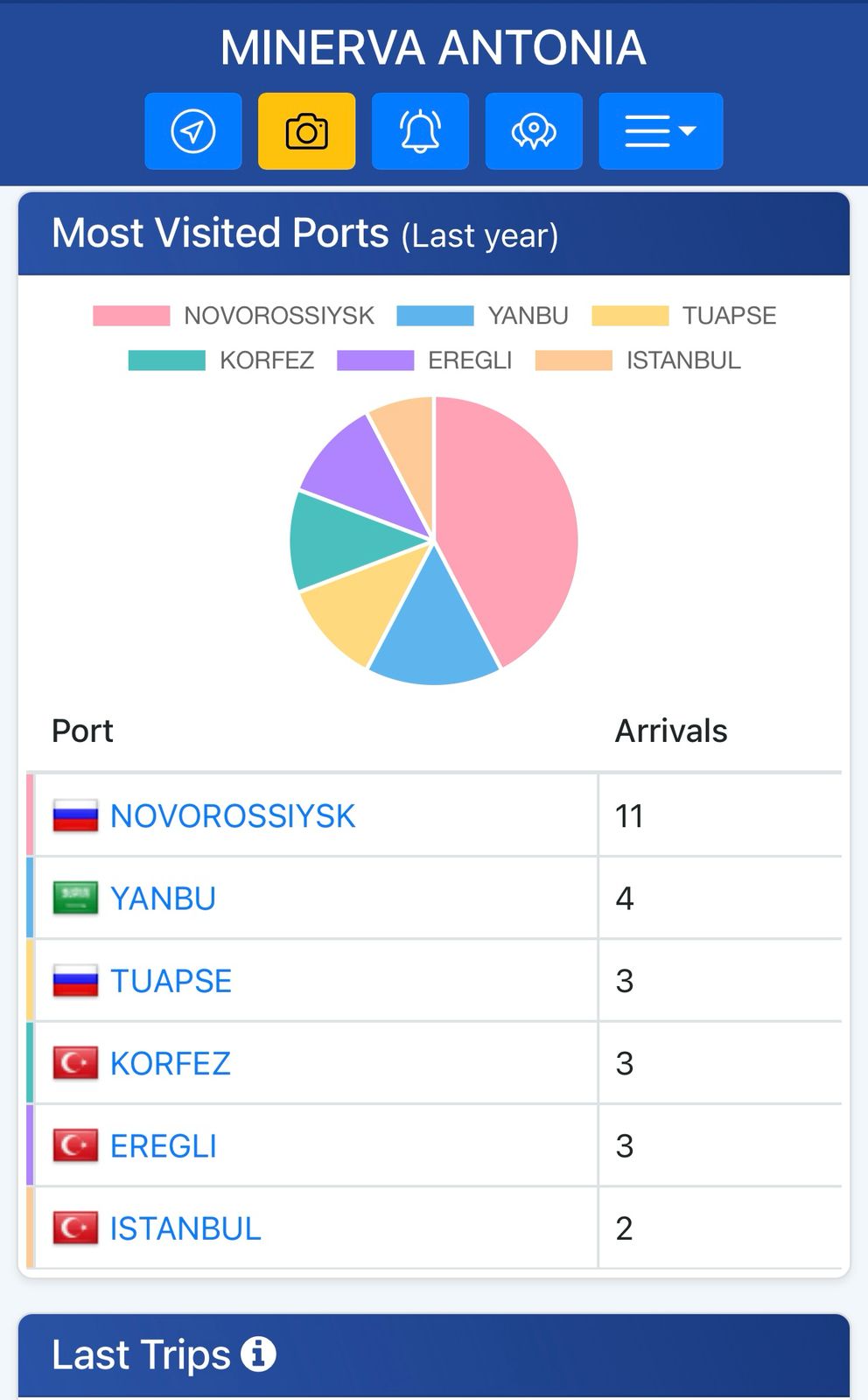Image resolution: width=868 pixels, height=1400 pixels.
Task: Toggle KORFEZ in the chart legend
Action: pos(221,360)
